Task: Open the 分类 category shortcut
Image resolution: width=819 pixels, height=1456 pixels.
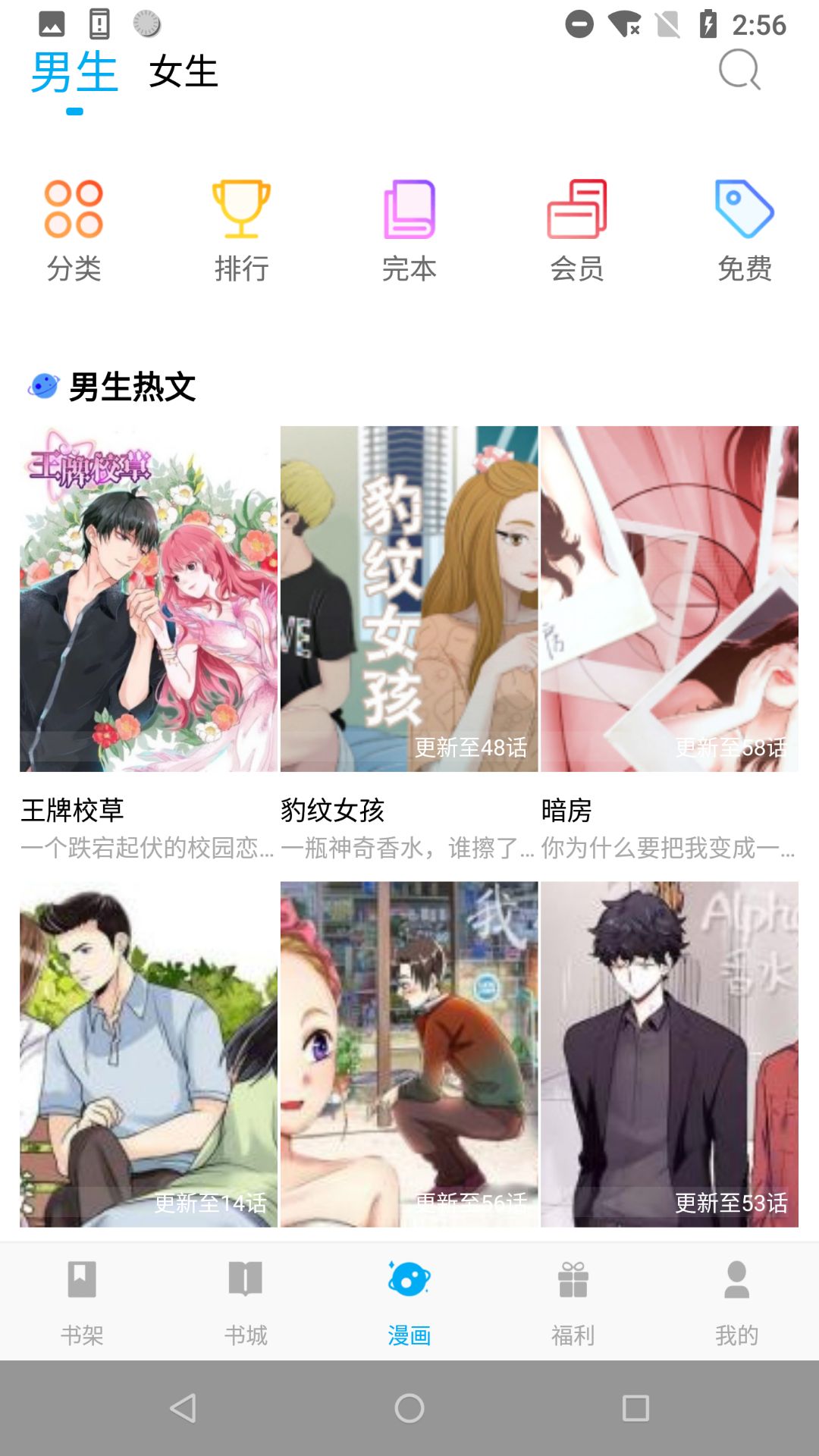Action: point(74,231)
